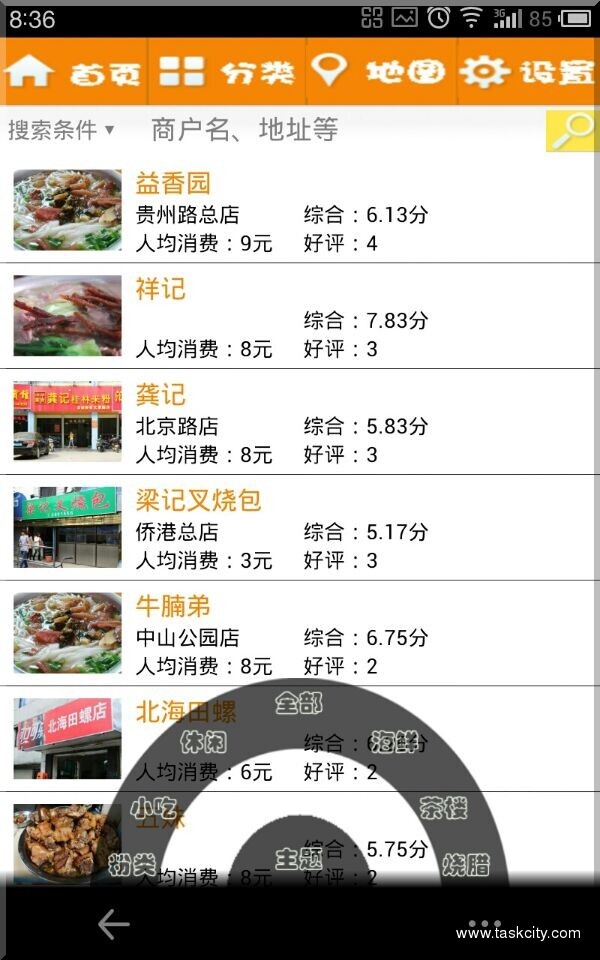This screenshot has height=960, width=600.
Task: Tap the yellow magnifier search button
Action: tap(572, 131)
